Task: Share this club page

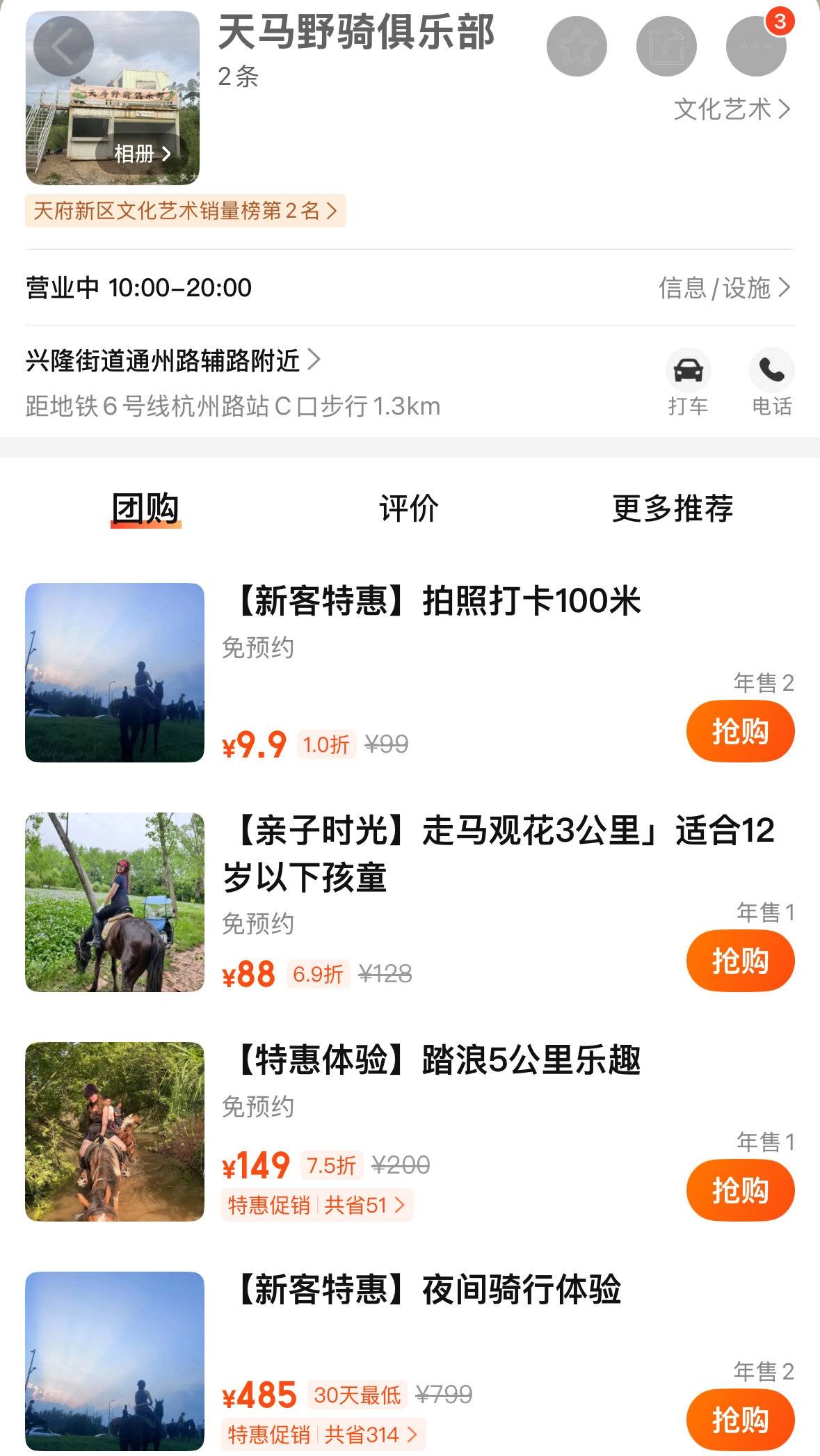Action: [x=666, y=47]
